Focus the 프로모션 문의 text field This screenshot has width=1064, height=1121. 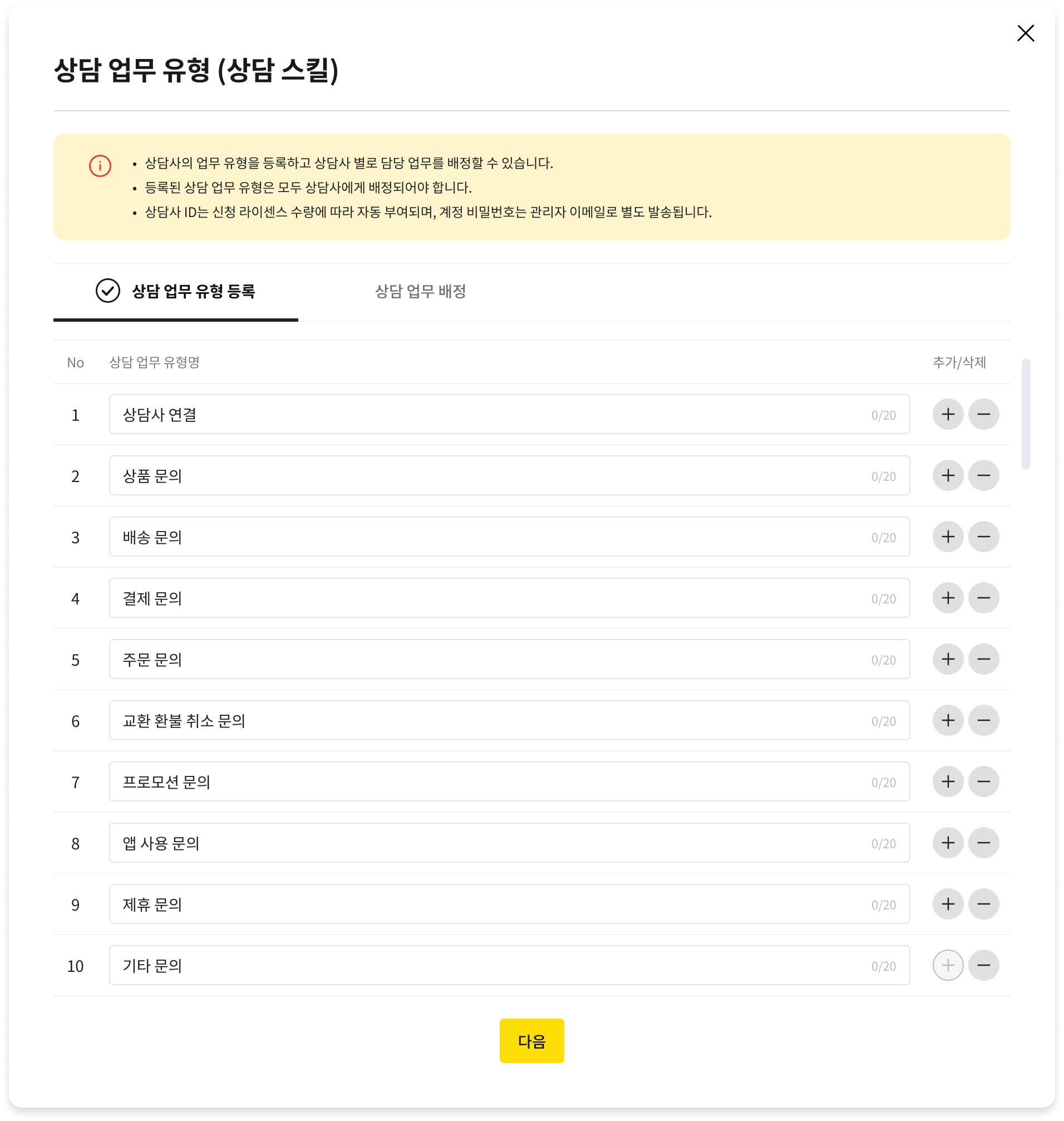(x=488, y=783)
